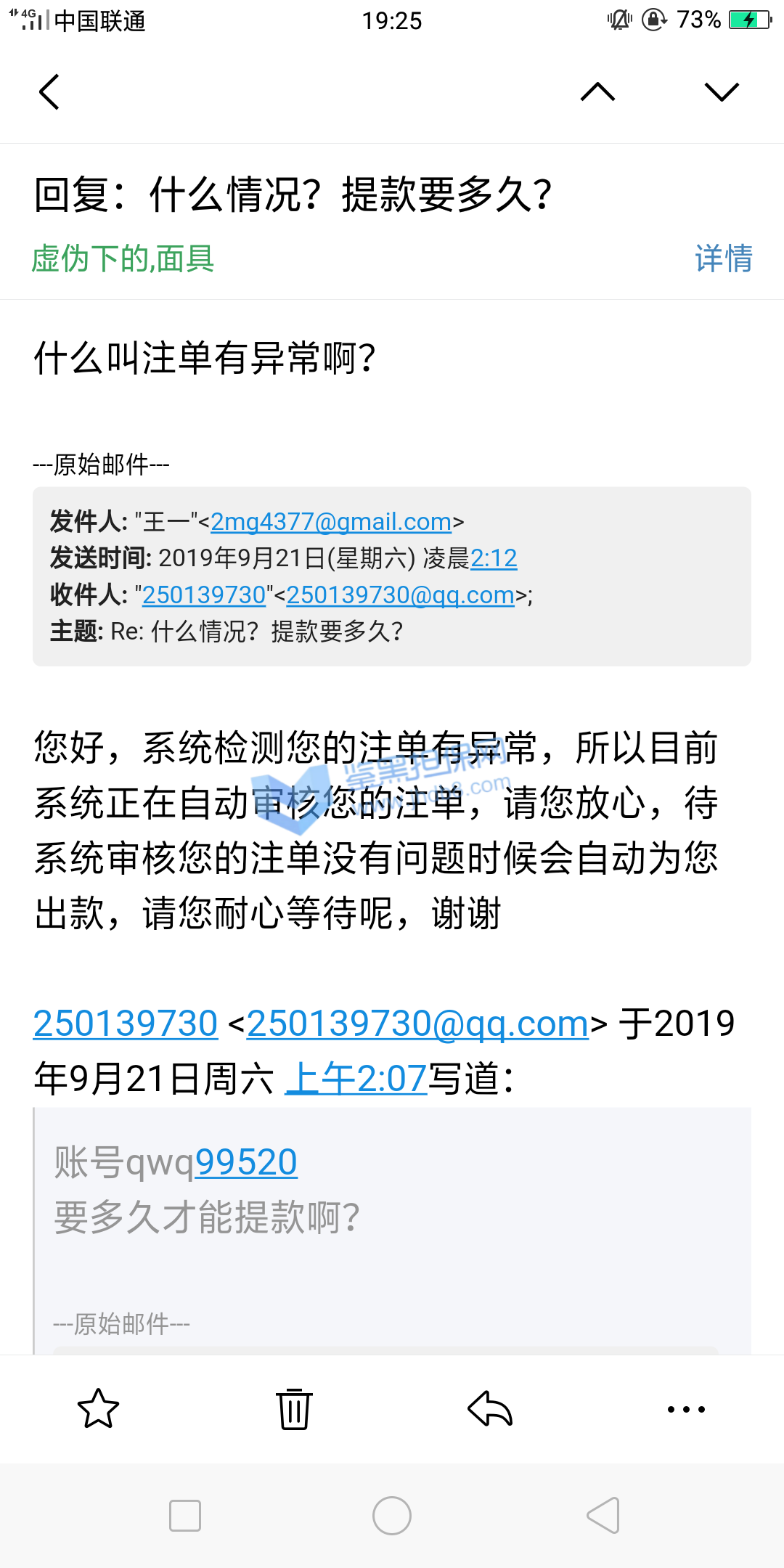784x1568 pixels.
Task: Open 详情 email details
Action: 723,258
